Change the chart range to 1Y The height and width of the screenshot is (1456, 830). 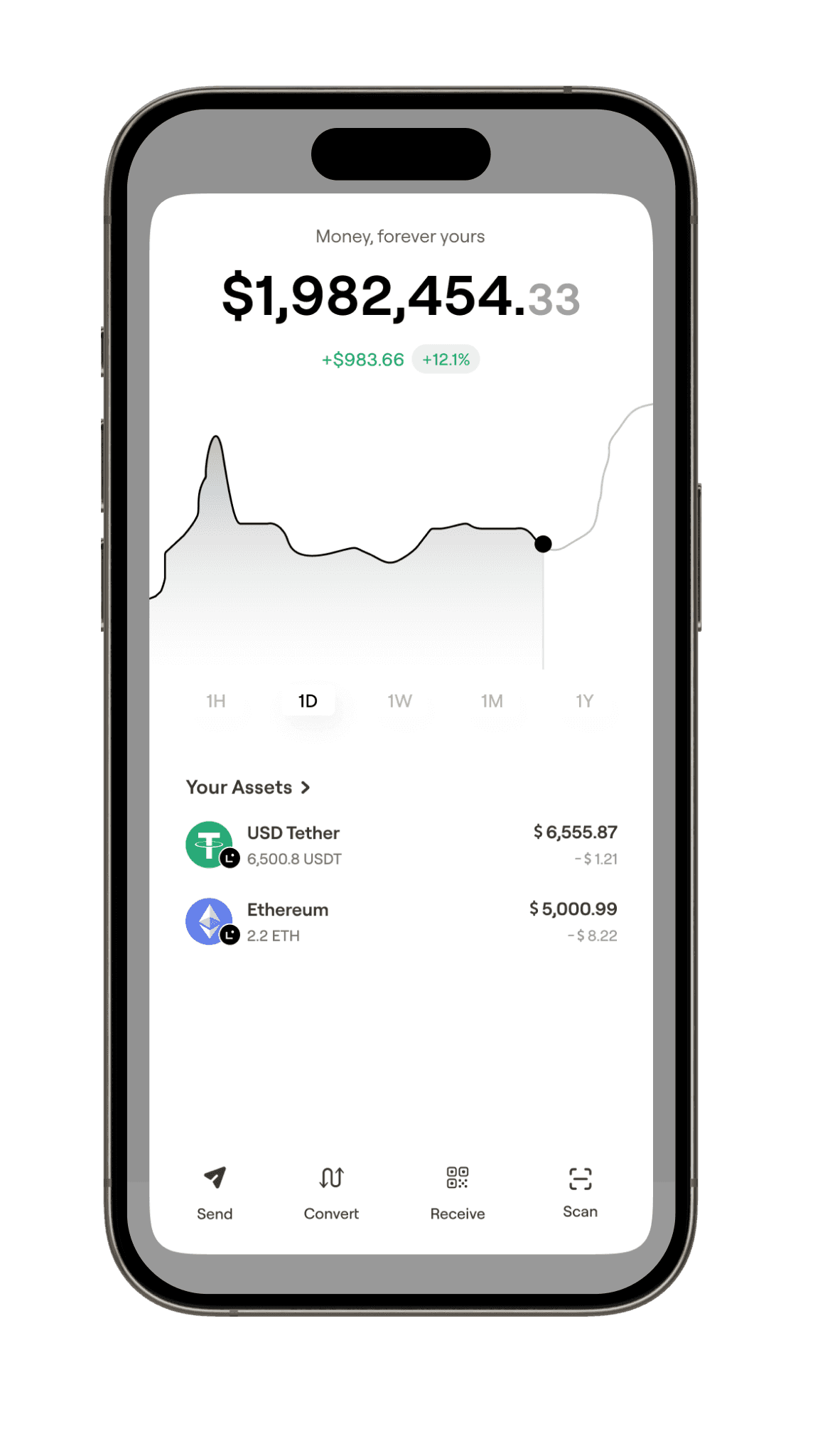tap(584, 701)
